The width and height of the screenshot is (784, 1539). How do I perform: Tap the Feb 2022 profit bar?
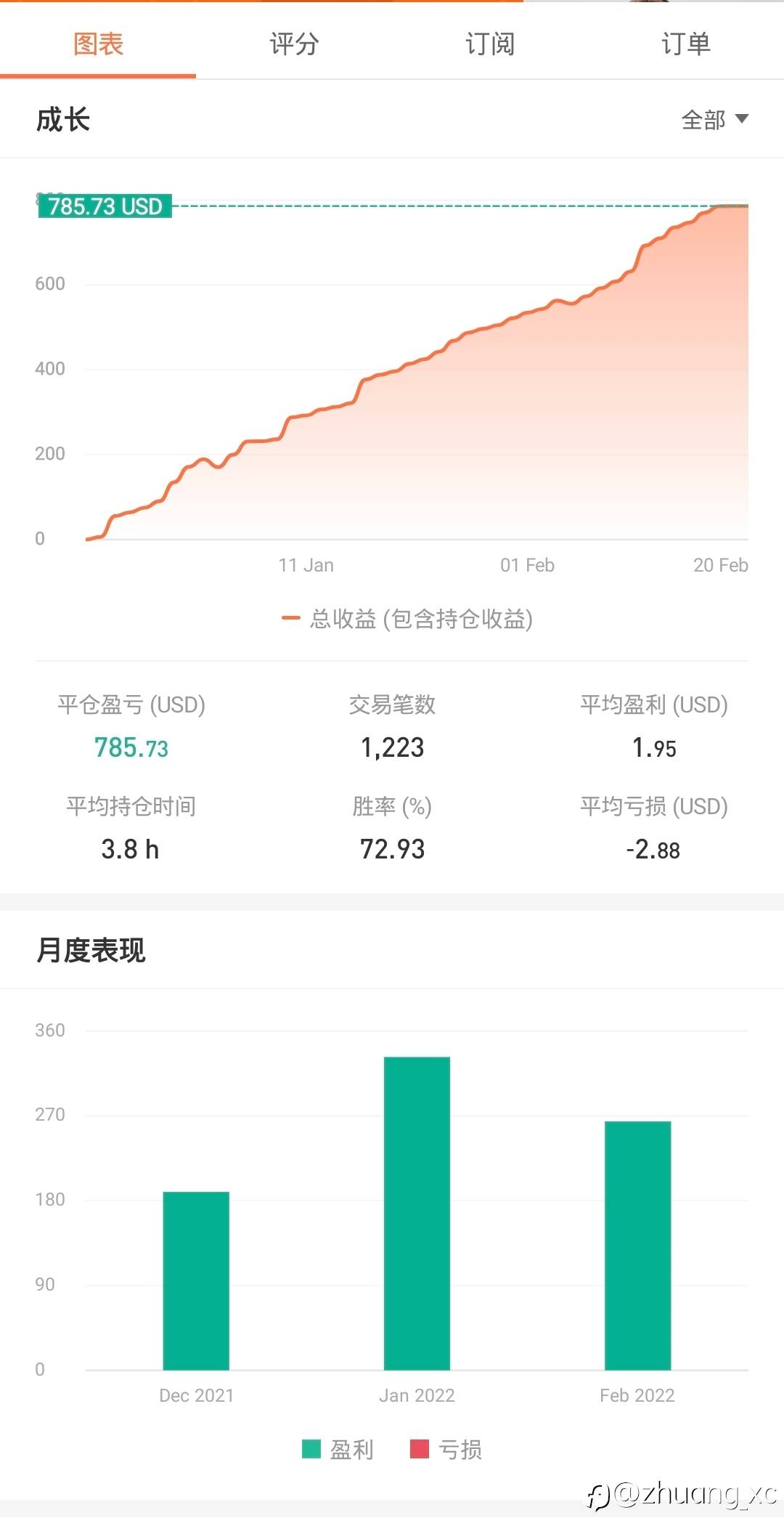coord(637,1246)
